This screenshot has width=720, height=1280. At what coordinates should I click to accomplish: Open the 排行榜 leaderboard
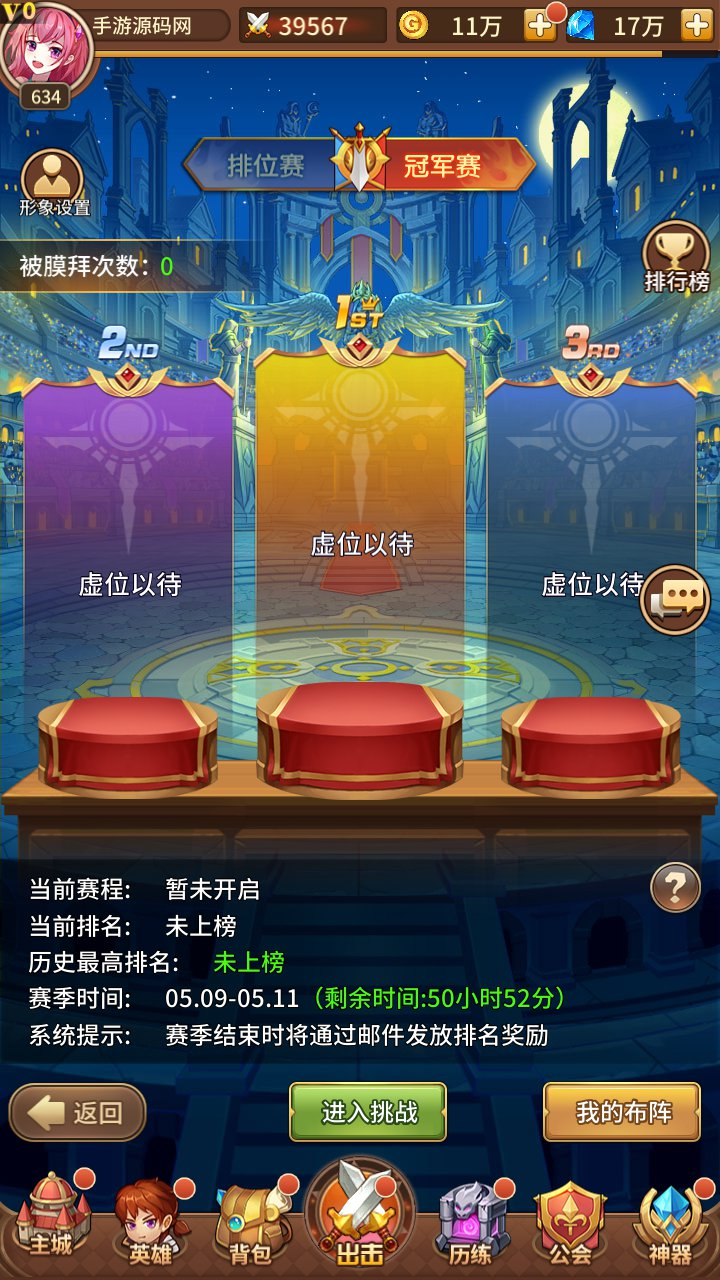tap(676, 258)
